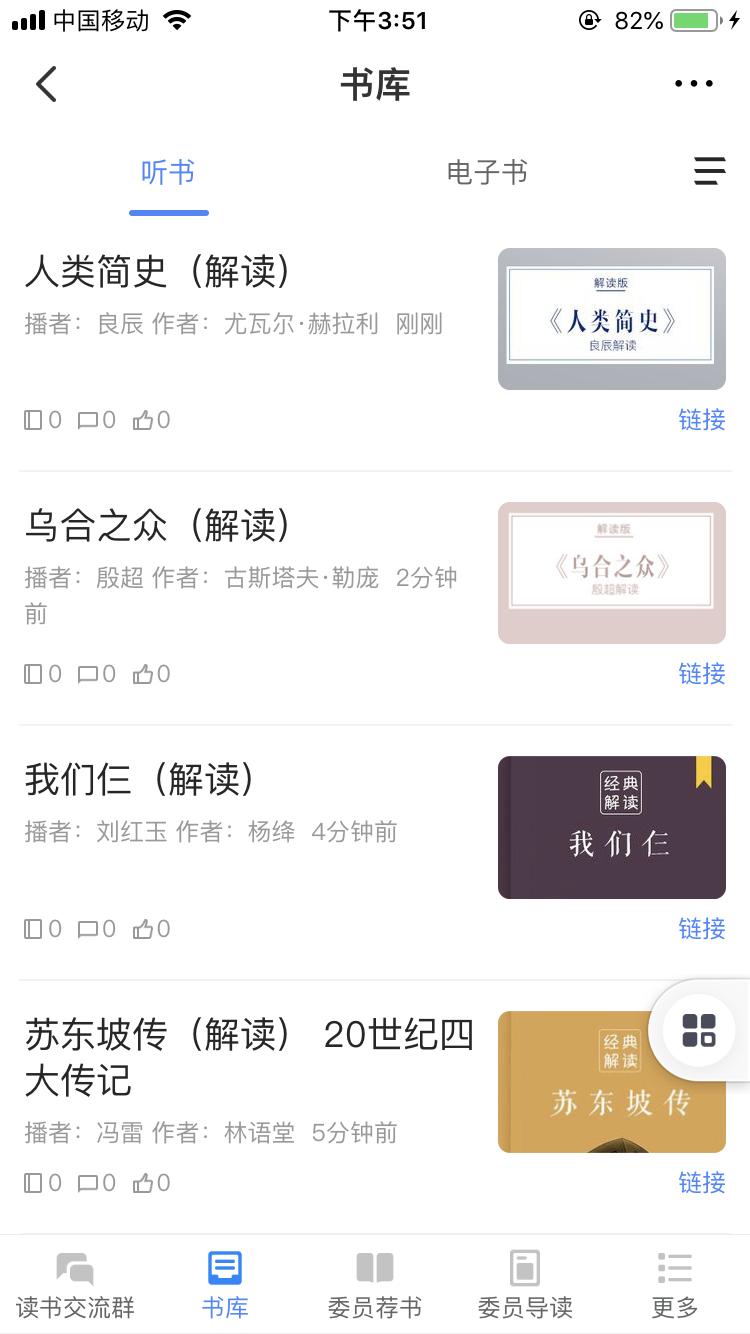Select the 书库 bottom navigation icon
The height and width of the screenshot is (1334, 750).
point(224,1266)
